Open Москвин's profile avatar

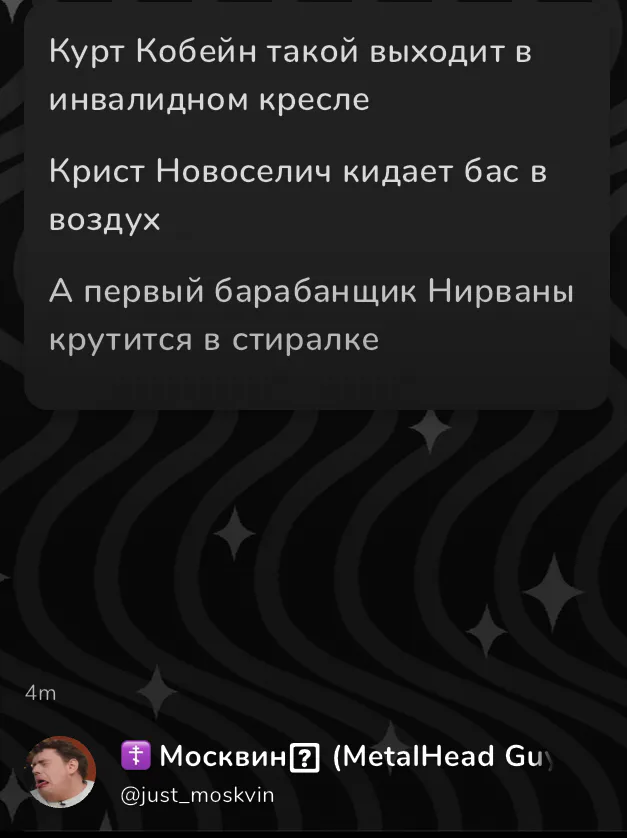61,772
